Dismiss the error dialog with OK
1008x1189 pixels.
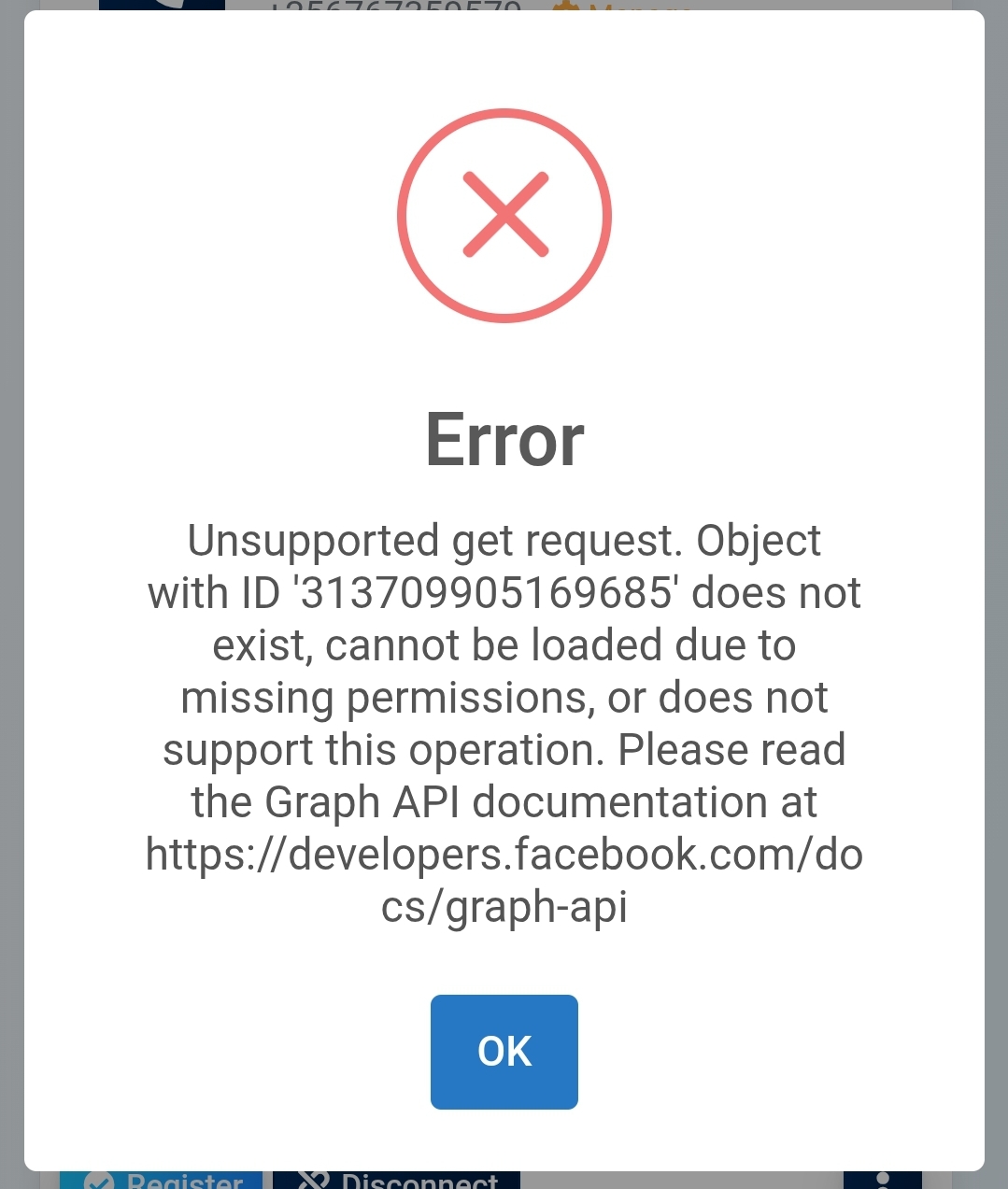click(x=504, y=1052)
